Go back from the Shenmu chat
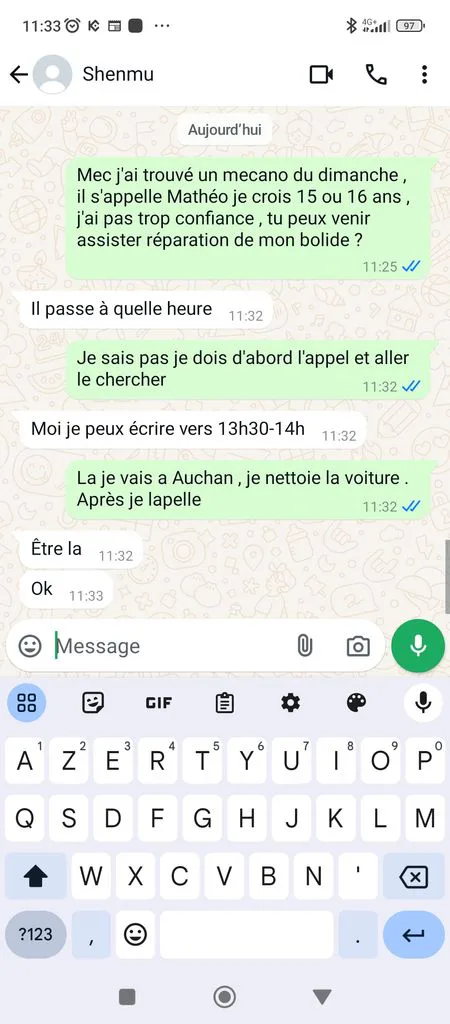The height and width of the screenshot is (1024, 450). (x=18, y=74)
